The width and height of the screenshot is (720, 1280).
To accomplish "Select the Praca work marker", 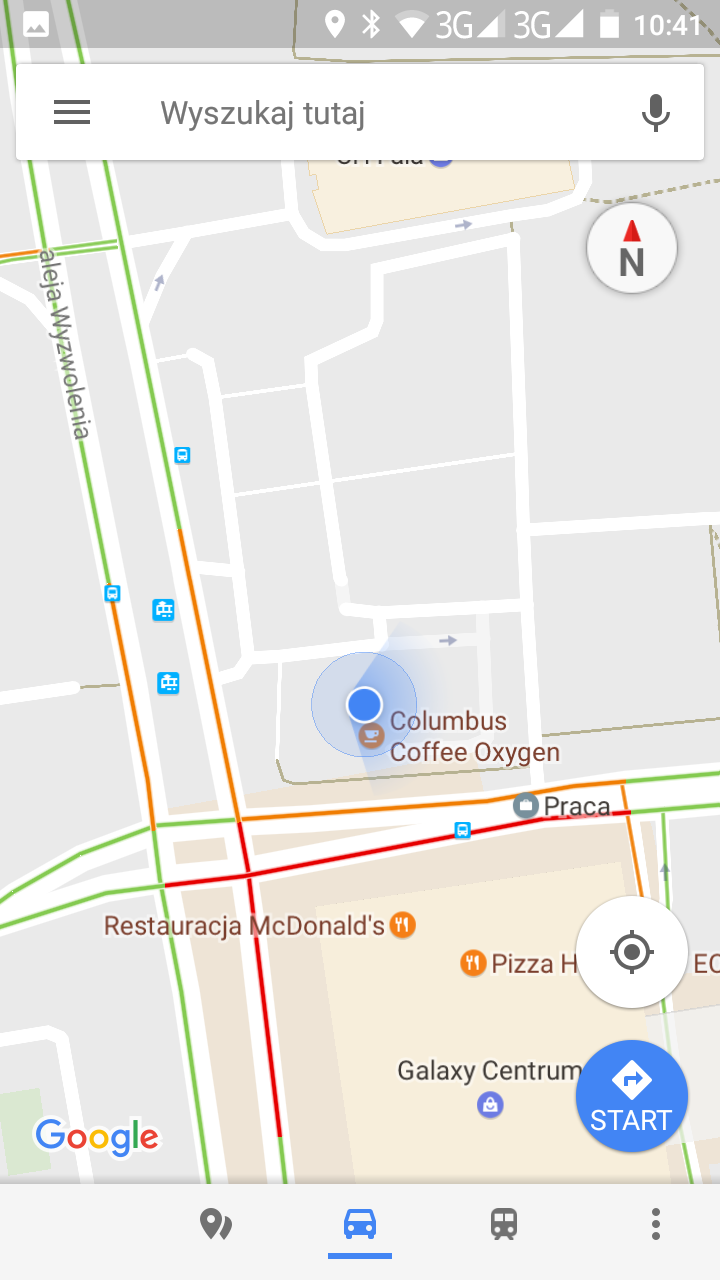I will (526, 806).
